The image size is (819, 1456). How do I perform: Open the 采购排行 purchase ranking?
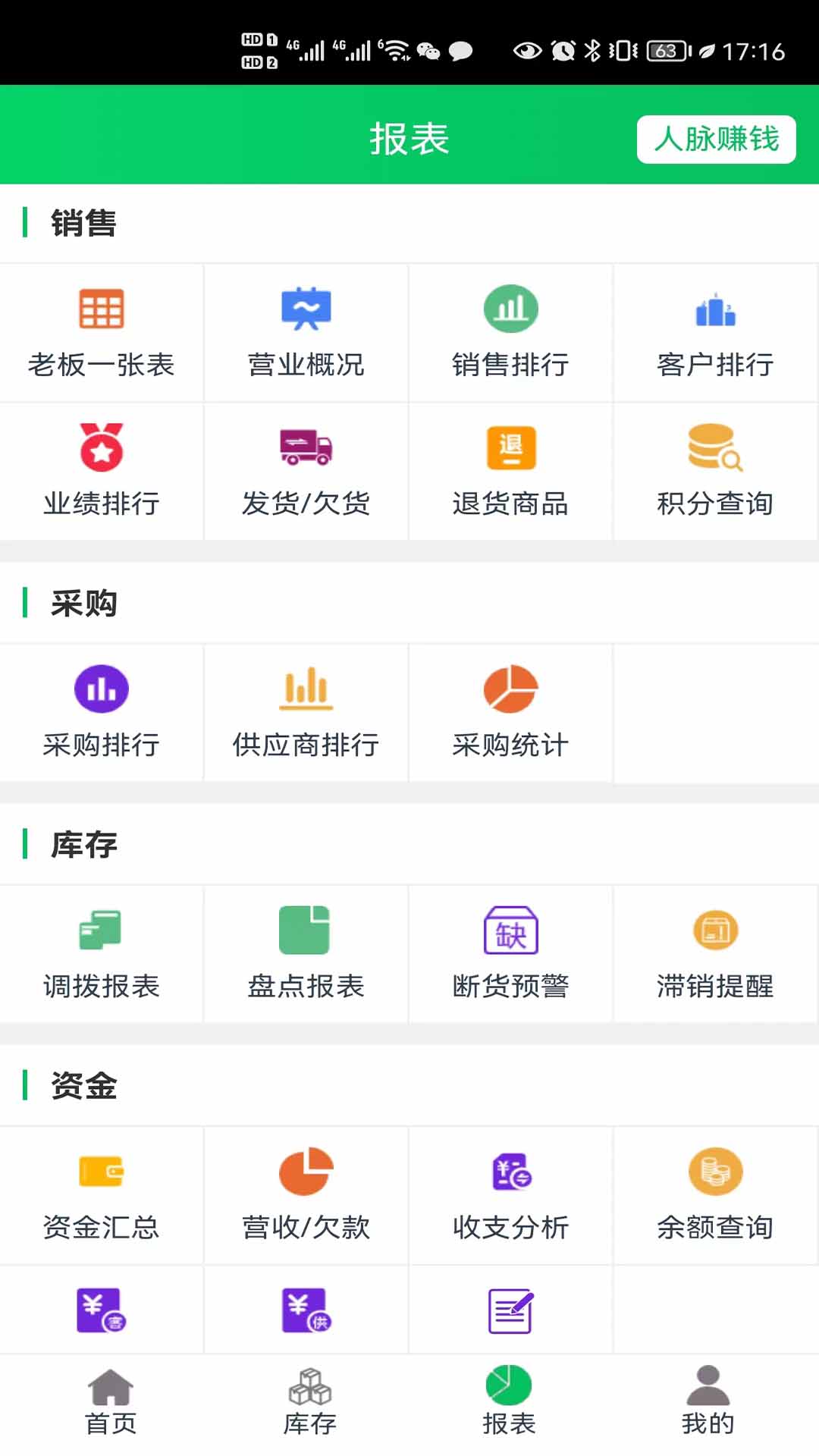click(102, 711)
